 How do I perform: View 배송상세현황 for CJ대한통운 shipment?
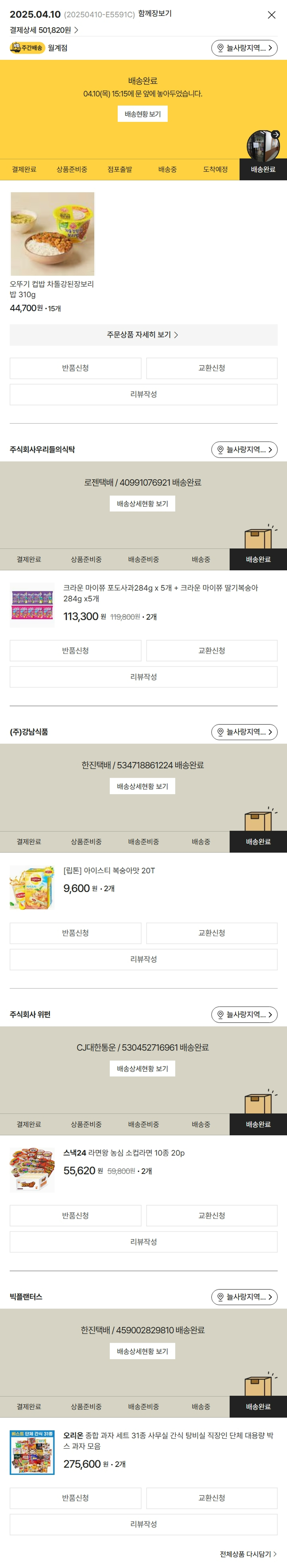pos(142,1068)
